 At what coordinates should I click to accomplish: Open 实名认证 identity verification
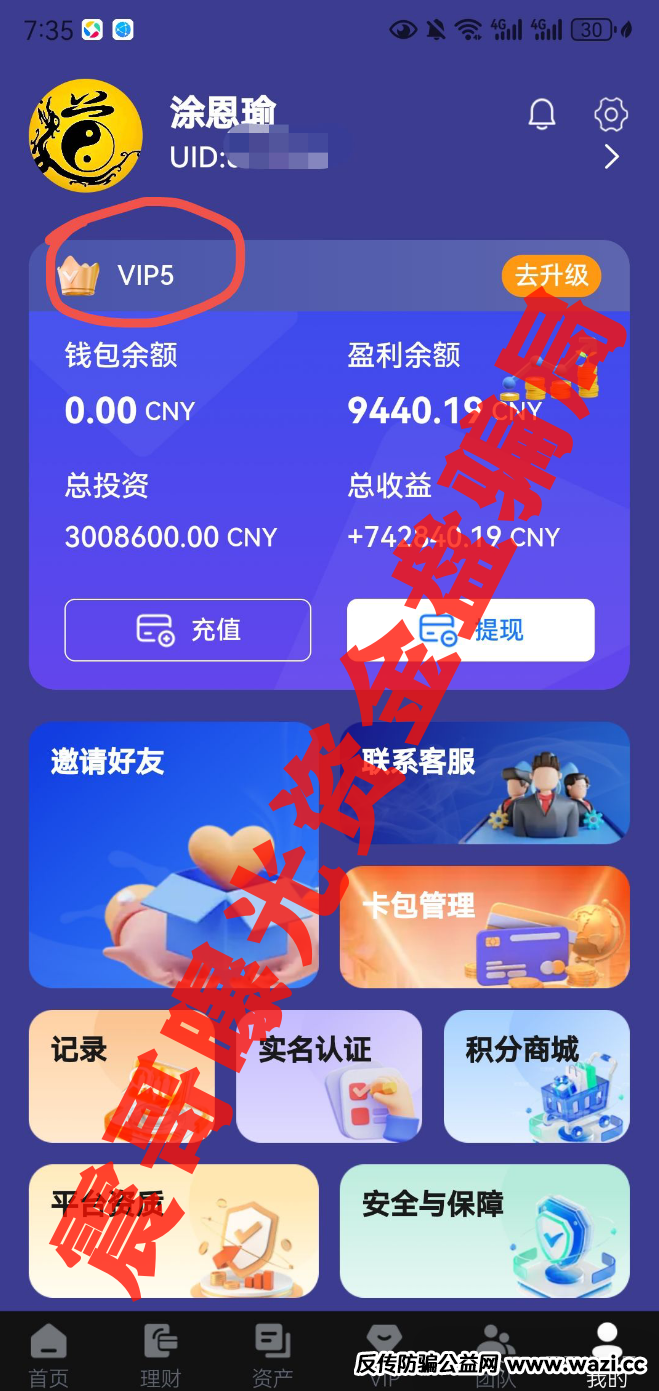[x=329, y=1076]
